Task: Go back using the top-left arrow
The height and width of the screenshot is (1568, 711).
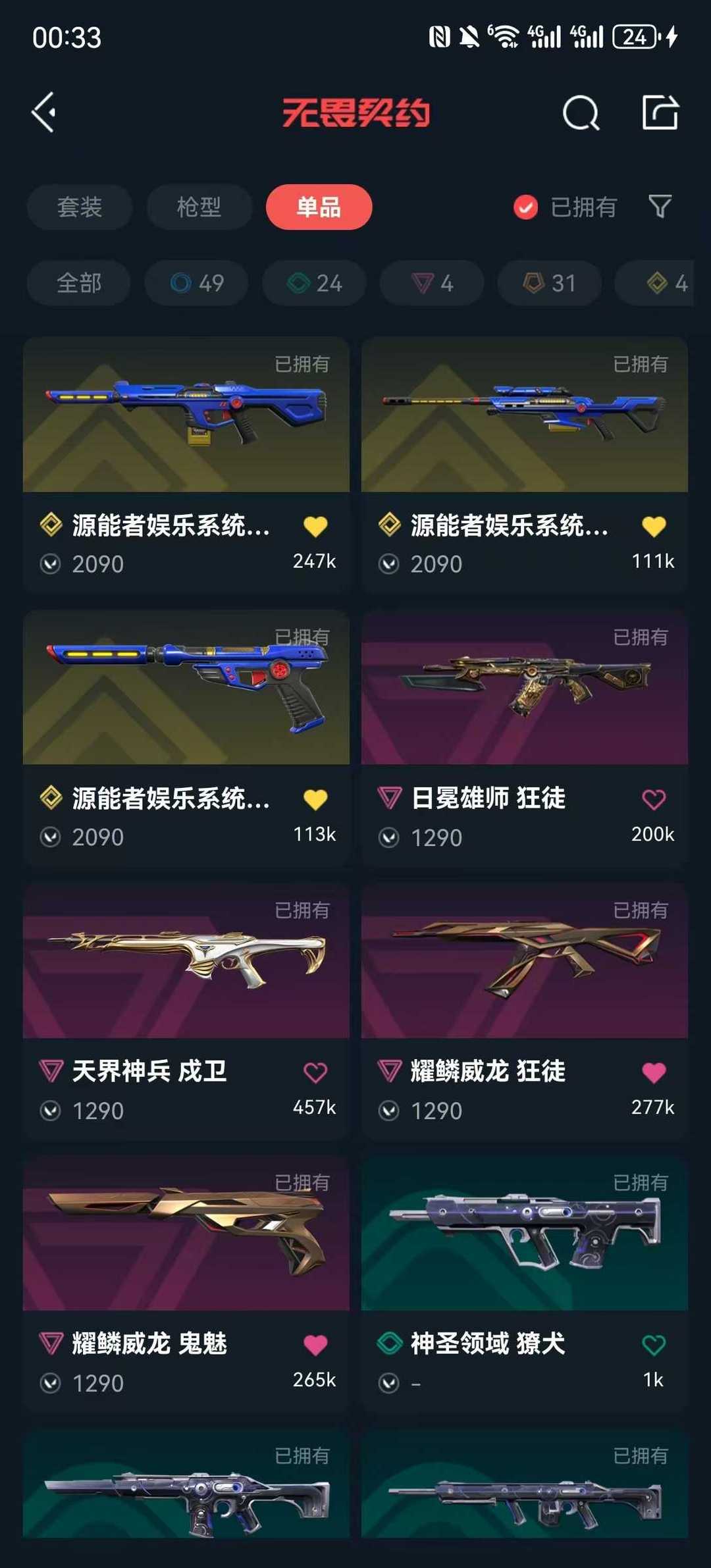Action: pos(44,113)
